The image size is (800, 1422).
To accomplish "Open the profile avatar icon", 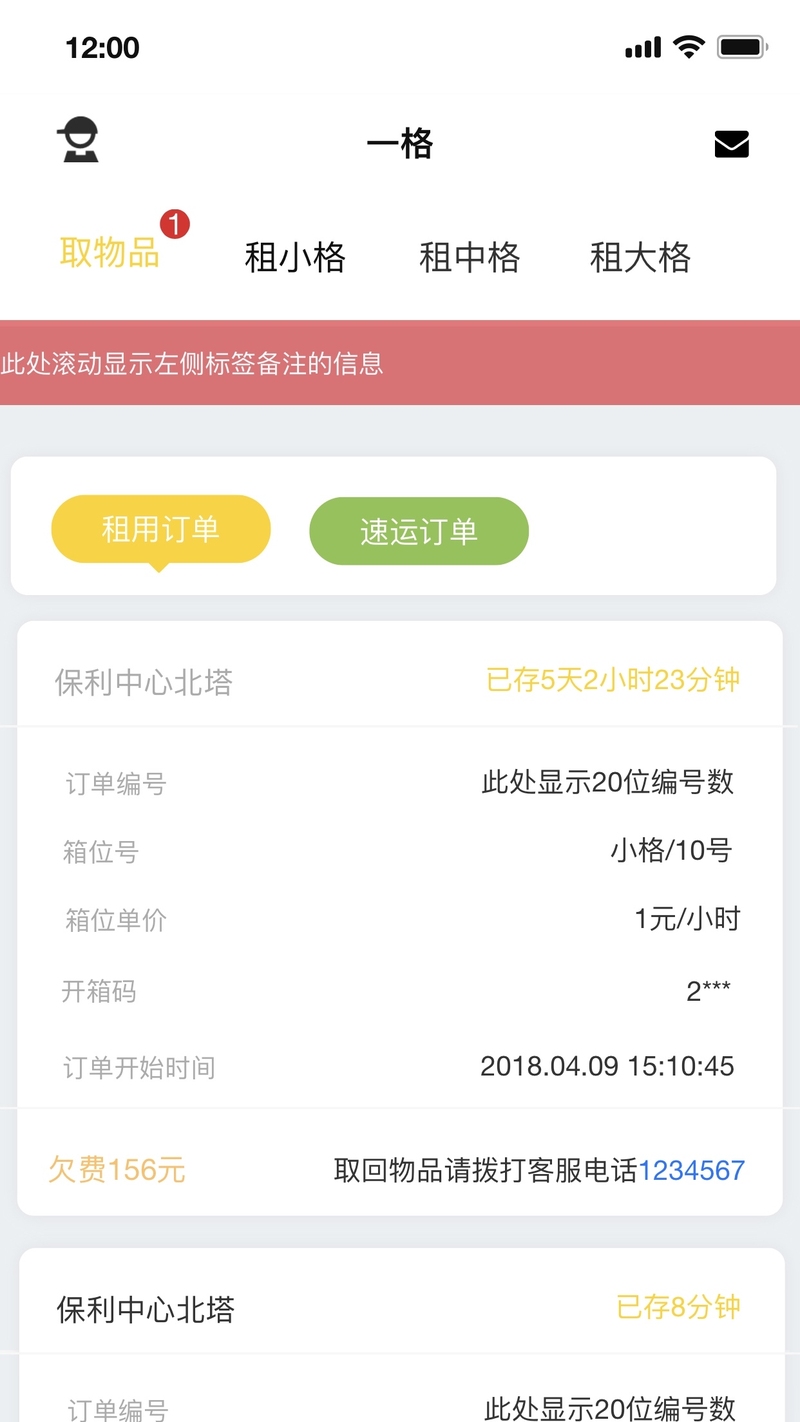I will tap(77, 140).
